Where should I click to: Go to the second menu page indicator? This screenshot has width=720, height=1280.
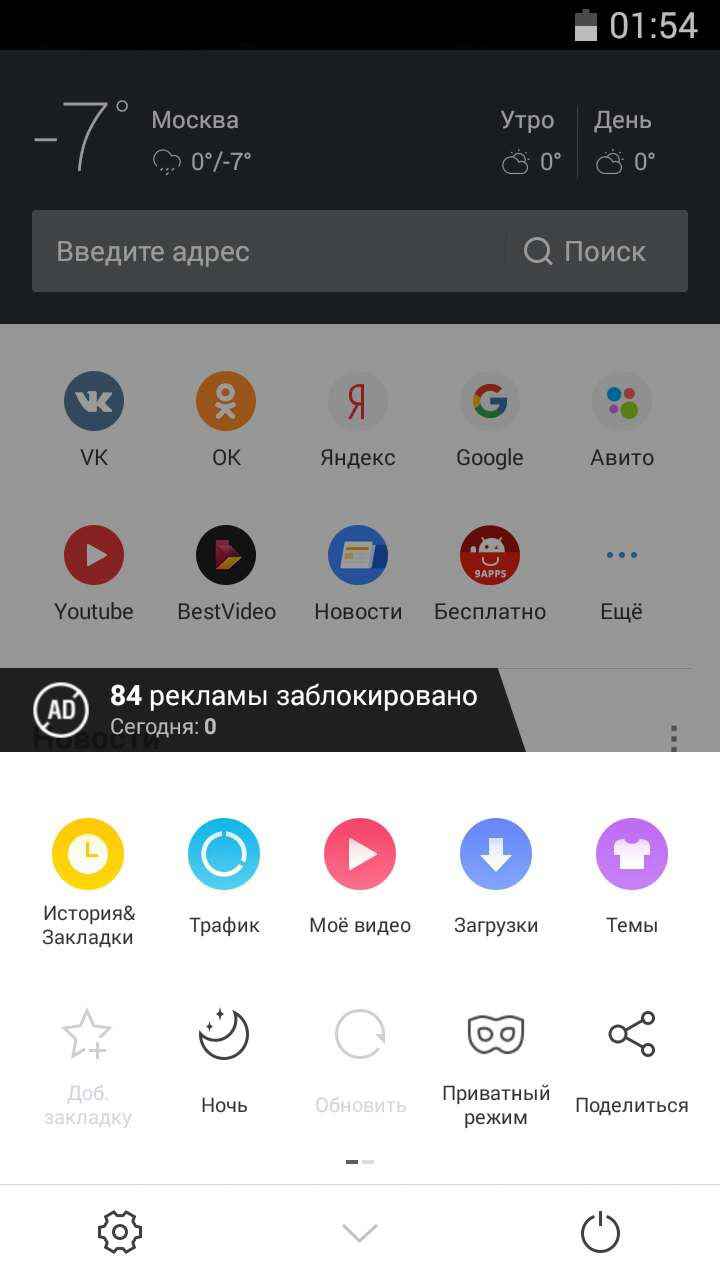pos(368,1162)
